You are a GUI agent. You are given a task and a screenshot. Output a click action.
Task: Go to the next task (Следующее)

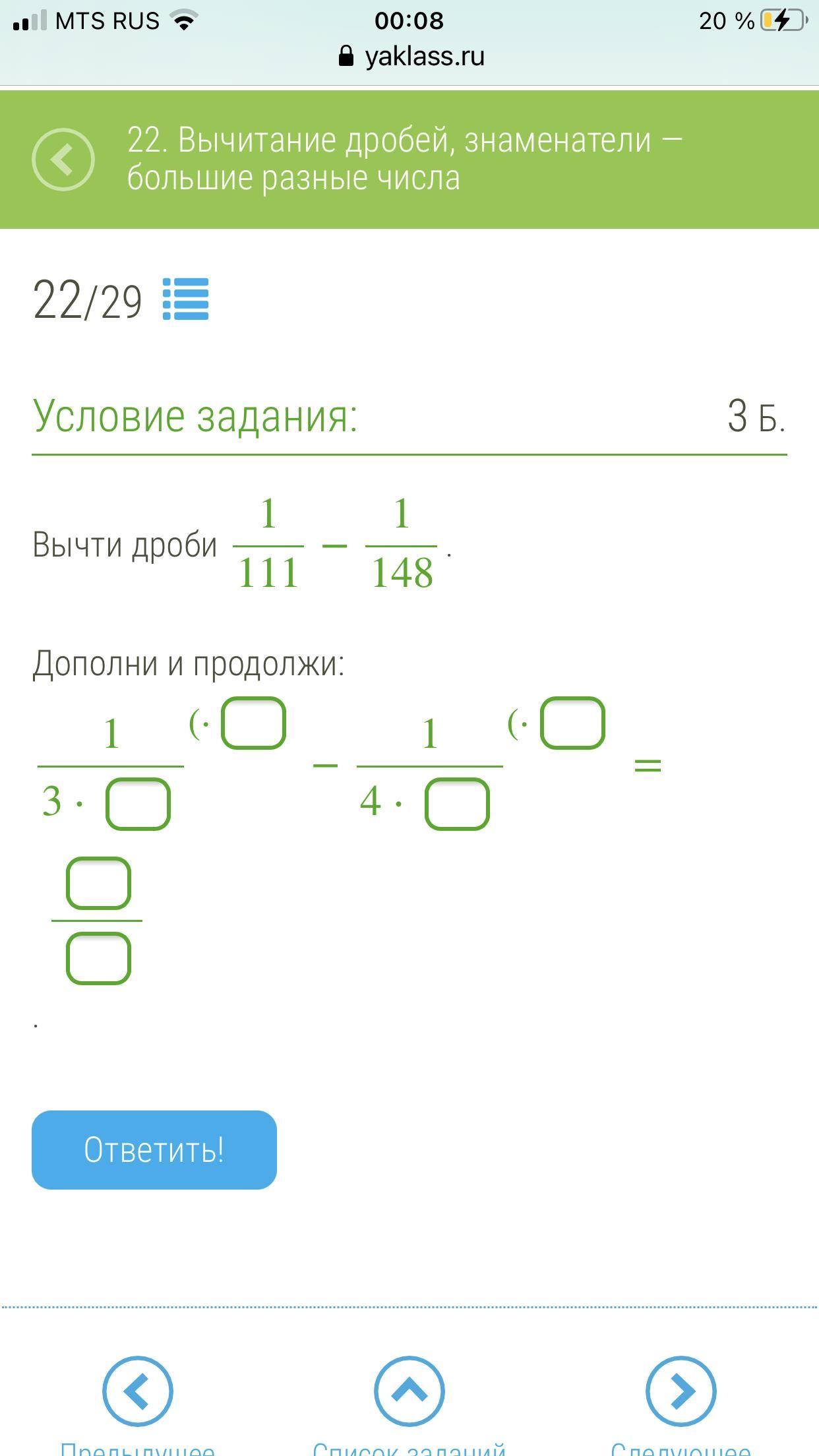[x=681, y=1391]
